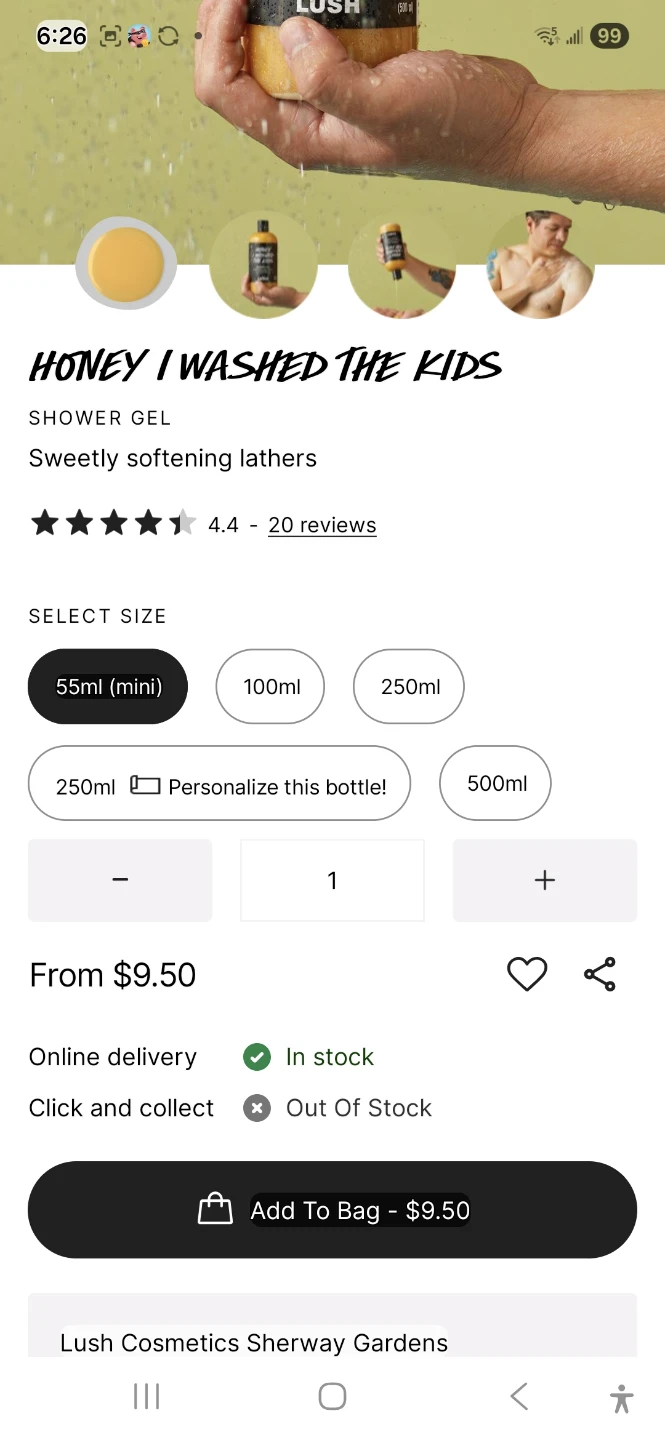This screenshot has height=1440, width=665.
Task: View the bottle-in-hand product thumbnail
Action: point(263,265)
